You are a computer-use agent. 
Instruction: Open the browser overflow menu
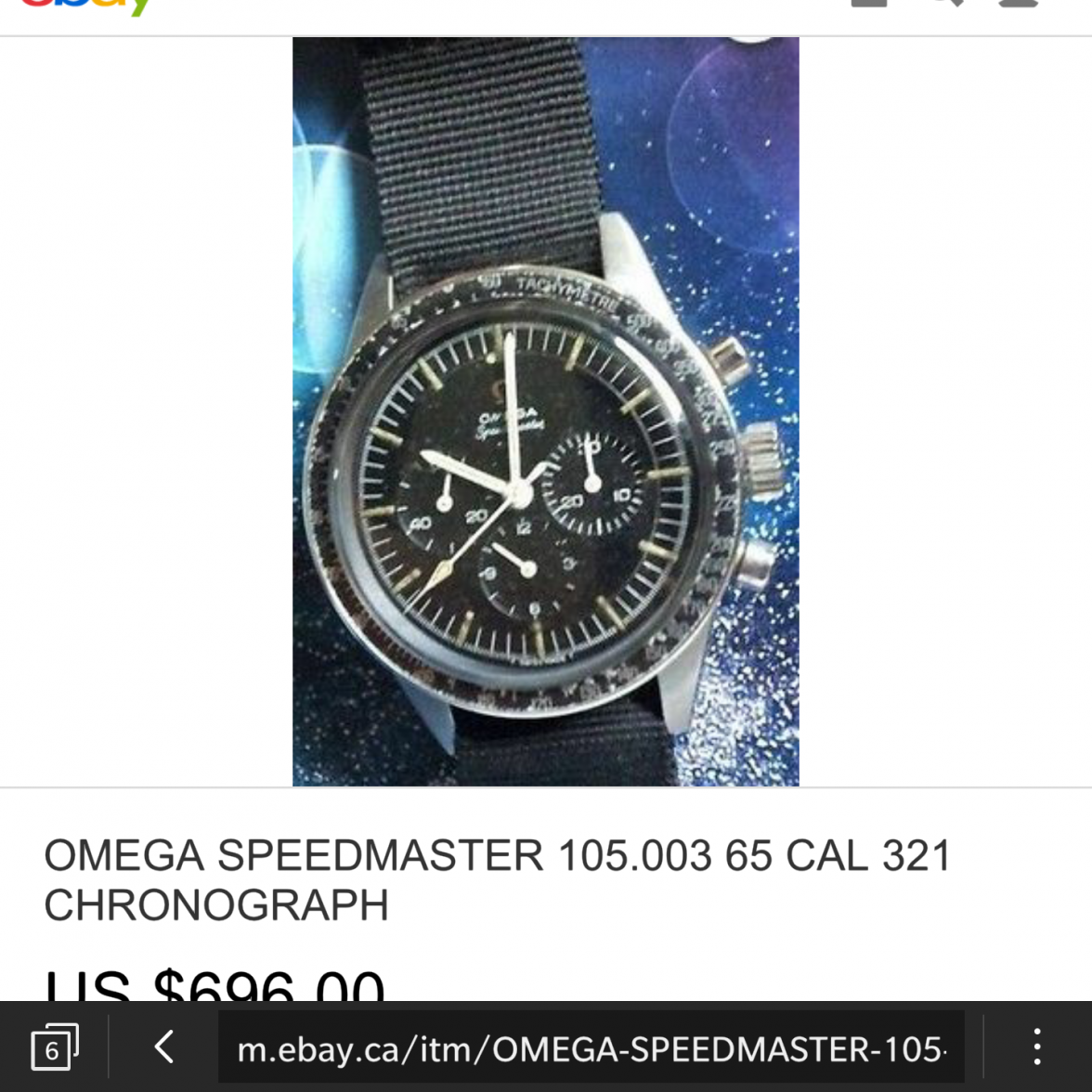coord(1037,1046)
